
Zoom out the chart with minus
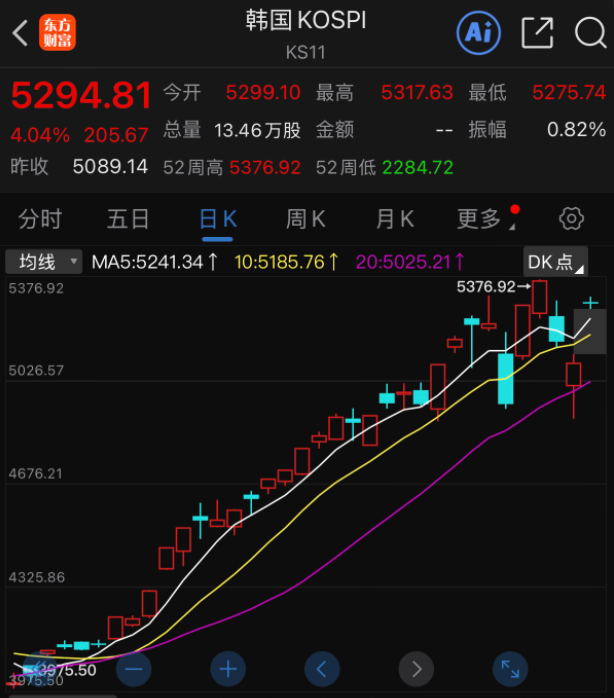(133, 667)
